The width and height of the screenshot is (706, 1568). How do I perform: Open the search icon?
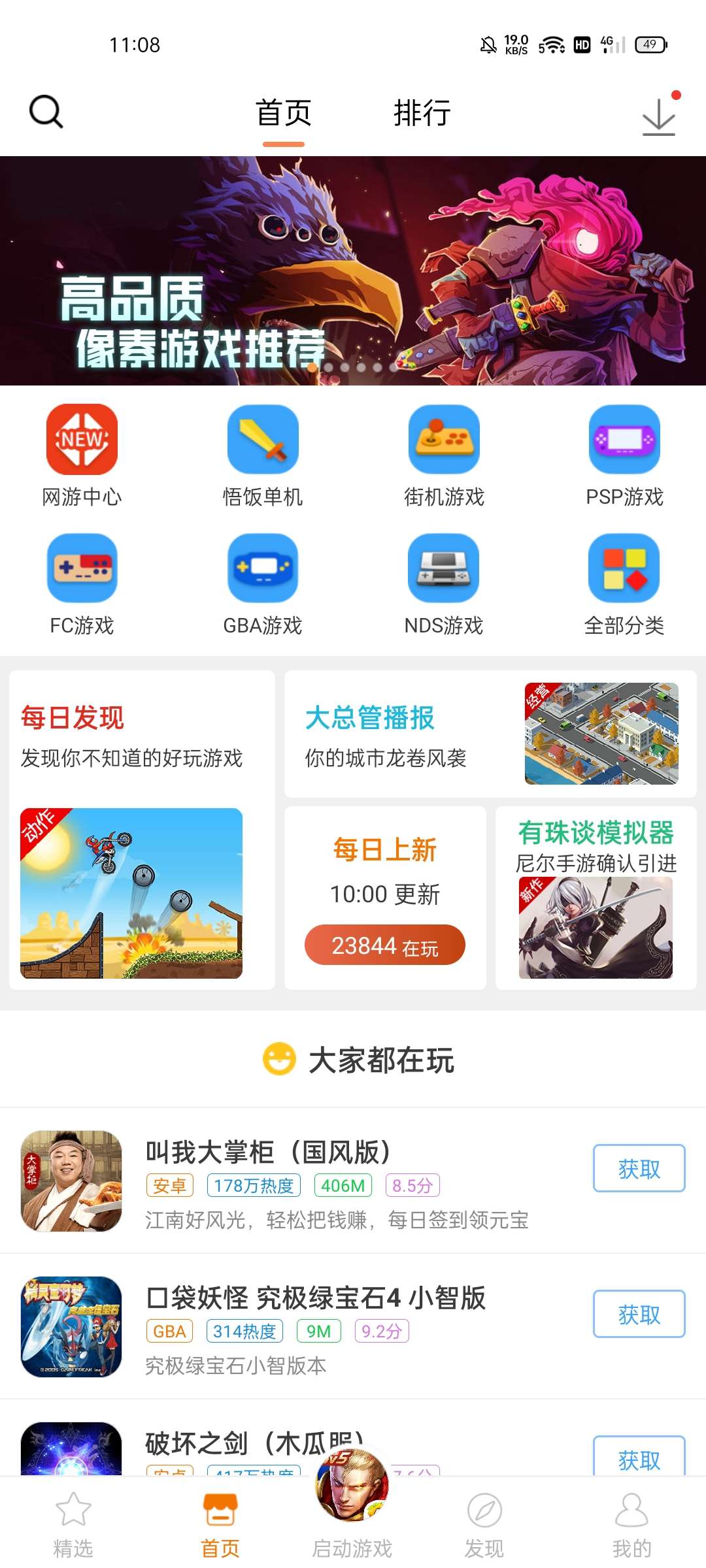pos(46,112)
